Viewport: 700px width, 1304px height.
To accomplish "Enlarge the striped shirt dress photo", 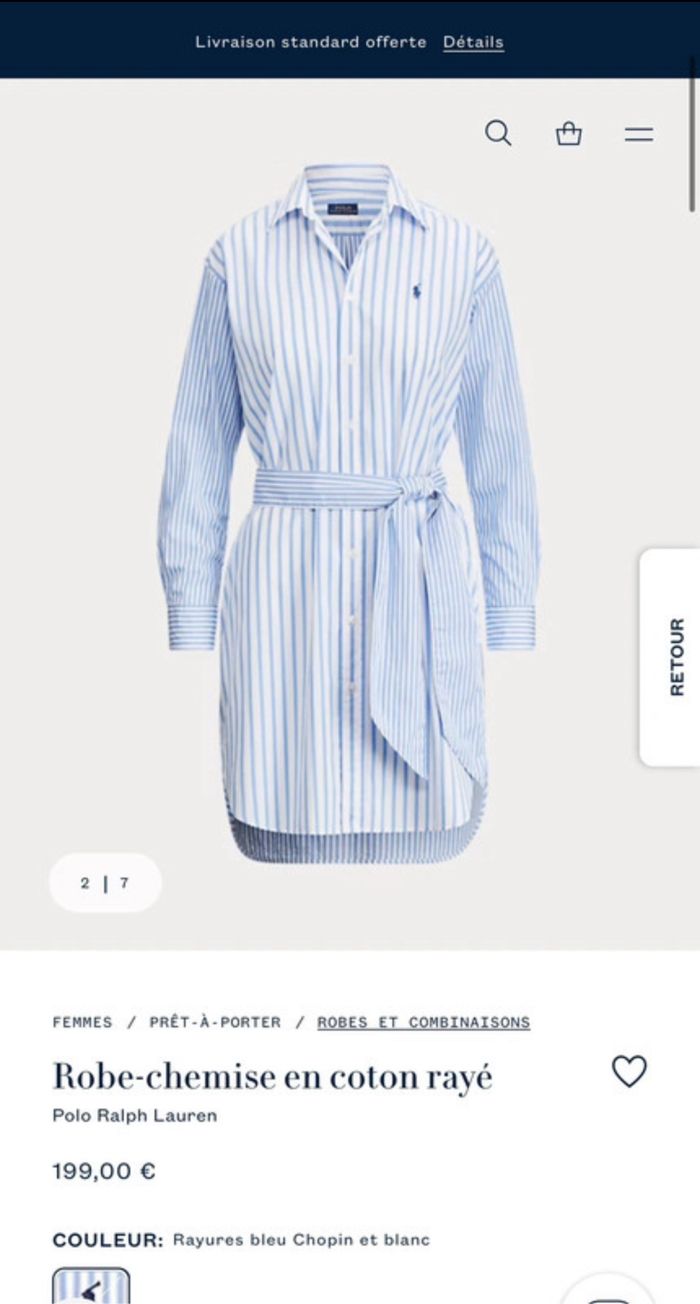I will coord(350,510).
